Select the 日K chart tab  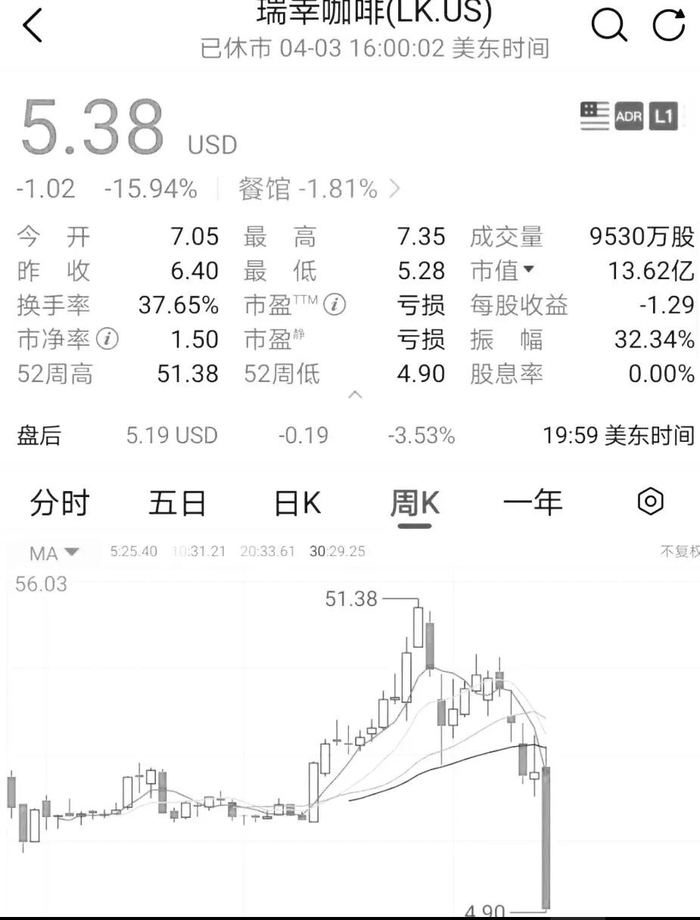(297, 502)
